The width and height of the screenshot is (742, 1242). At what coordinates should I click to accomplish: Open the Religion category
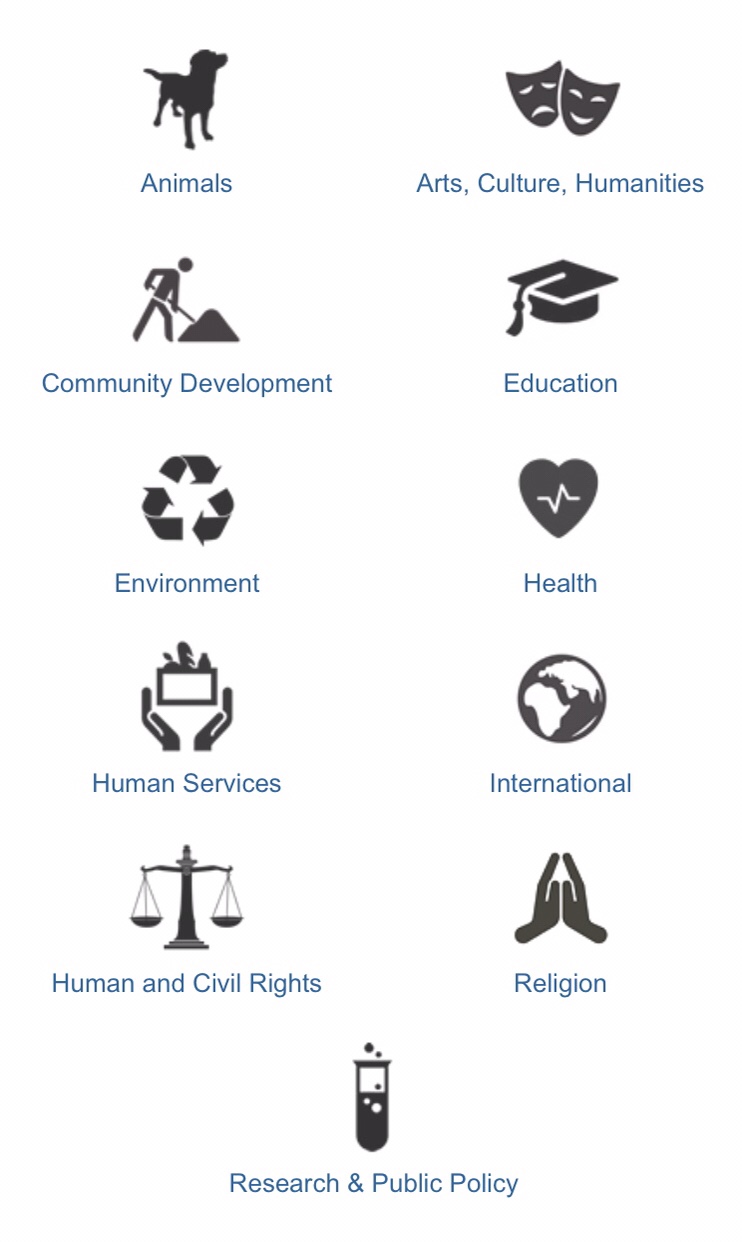(560, 983)
